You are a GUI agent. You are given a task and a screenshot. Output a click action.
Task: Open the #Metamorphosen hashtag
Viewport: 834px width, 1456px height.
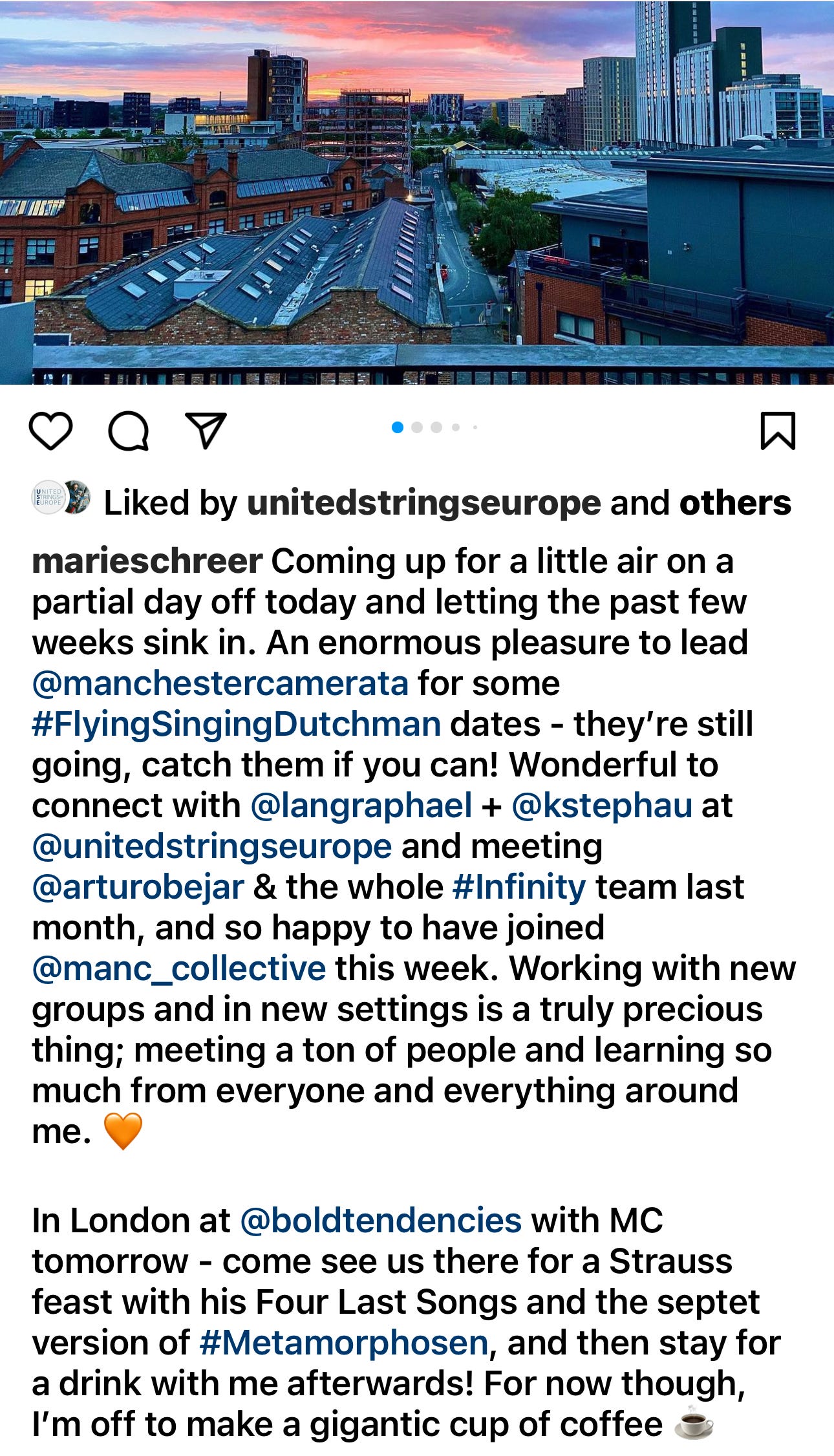coord(343,1343)
